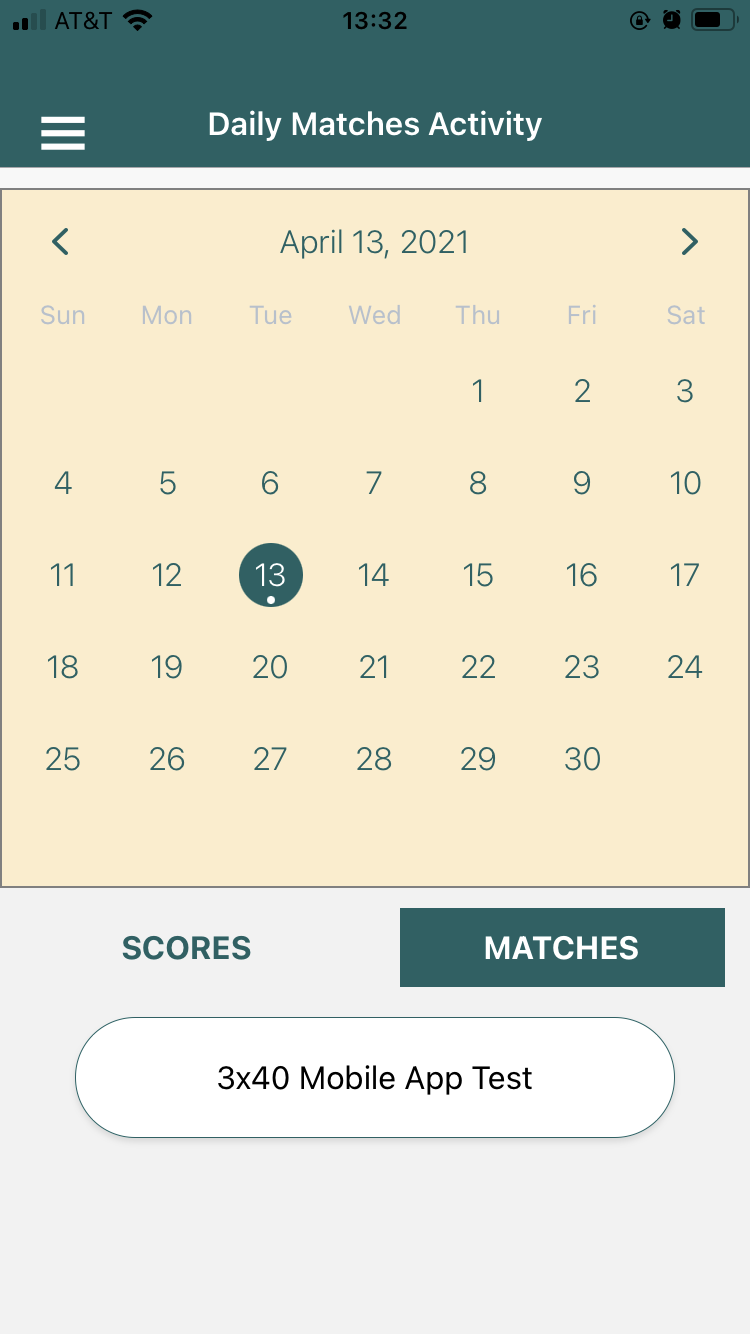The width and height of the screenshot is (750, 1334).
Task: Open the hamburger navigation menu
Action: (63, 133)
